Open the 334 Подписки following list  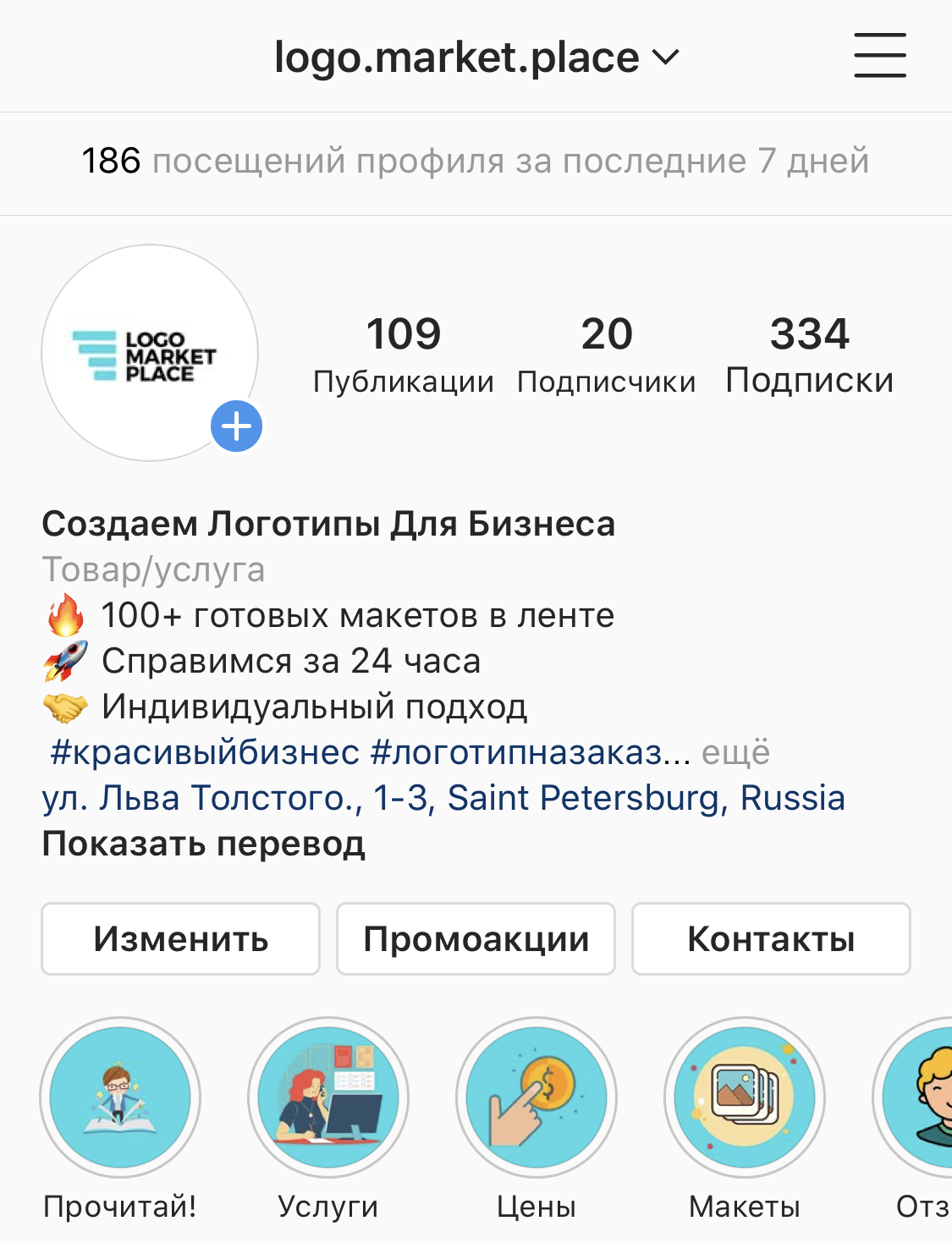809,355
